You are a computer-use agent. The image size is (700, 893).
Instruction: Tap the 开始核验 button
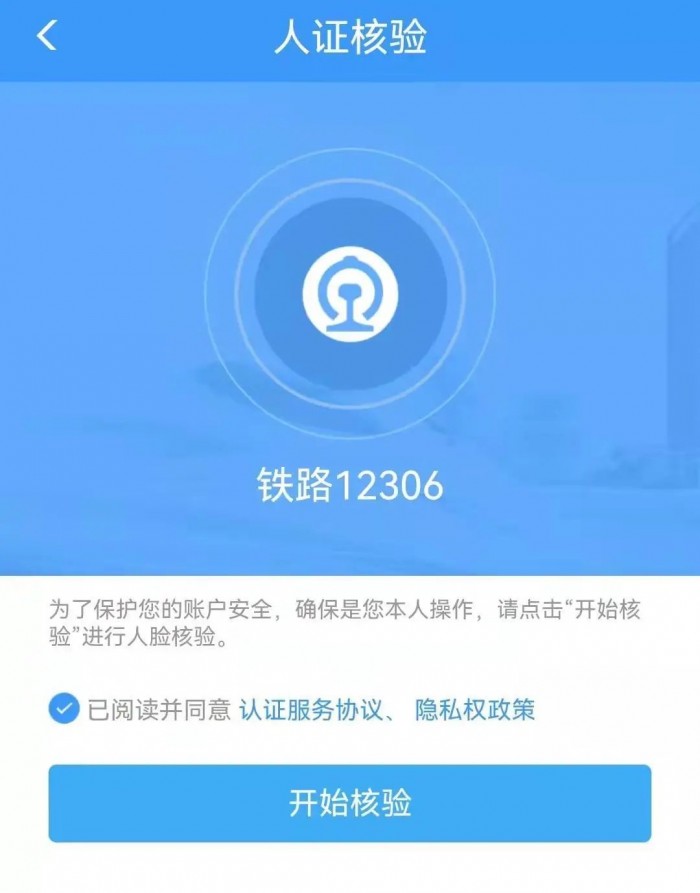pos(350,803)
